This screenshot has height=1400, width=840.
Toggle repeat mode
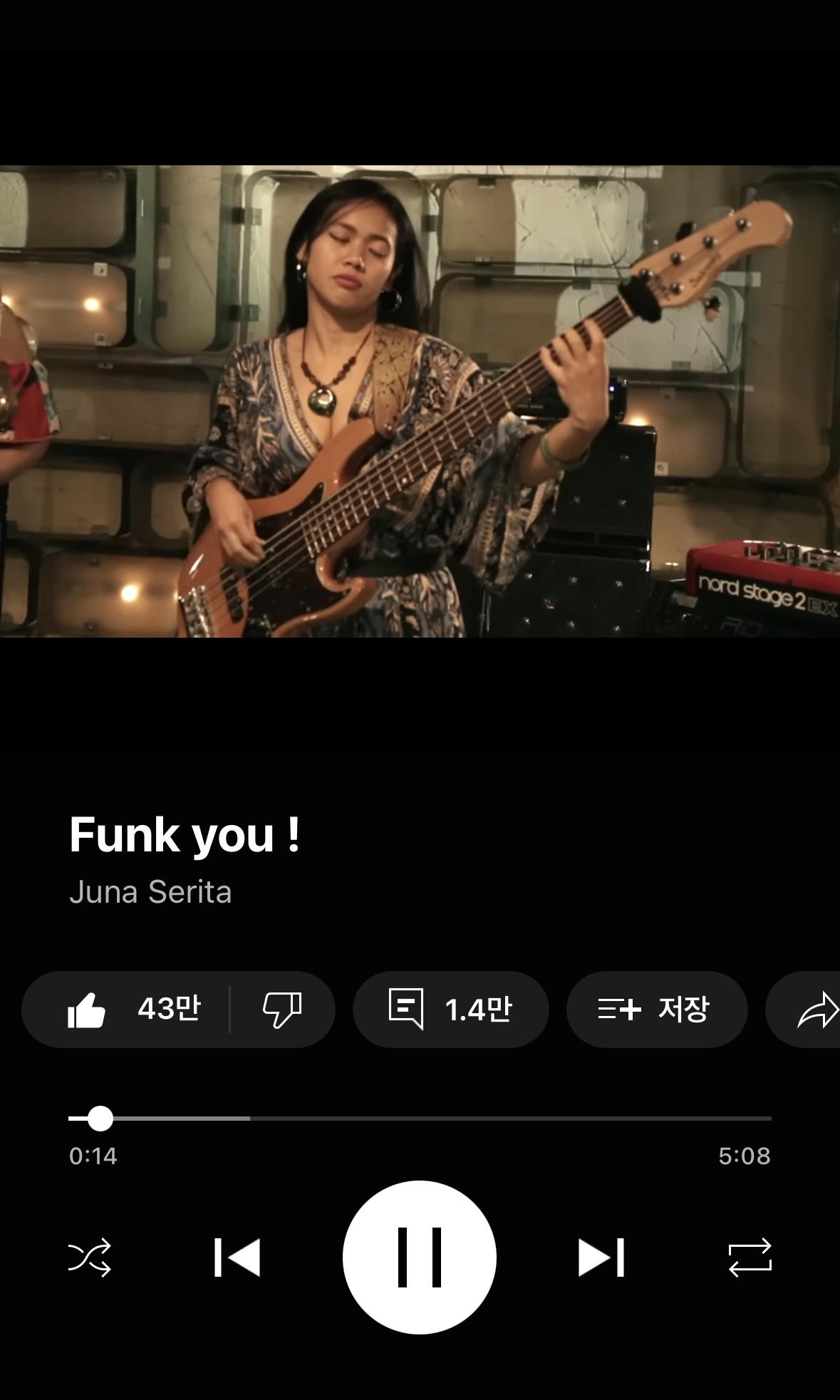[750, 1258]
